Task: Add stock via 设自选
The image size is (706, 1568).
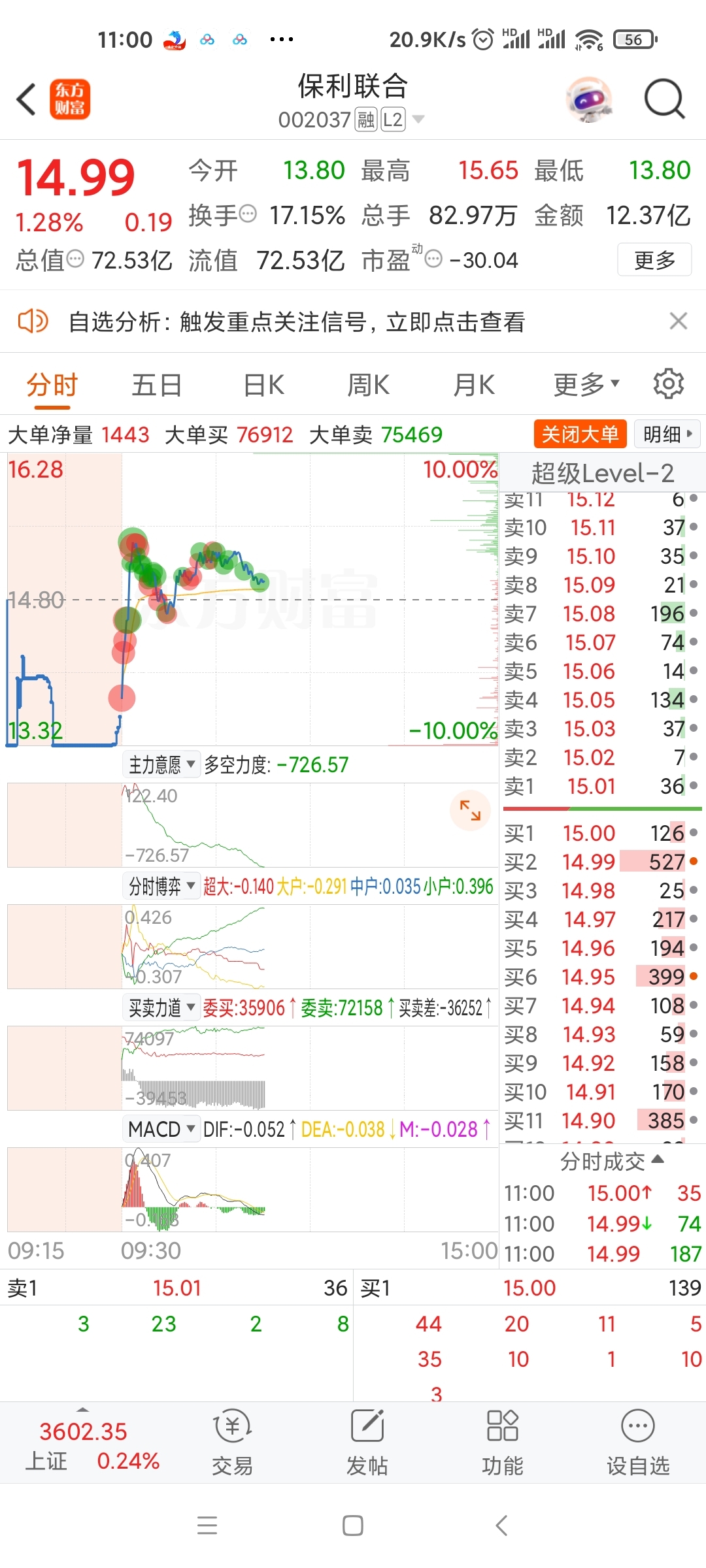Action: [x=638, y=1443]
